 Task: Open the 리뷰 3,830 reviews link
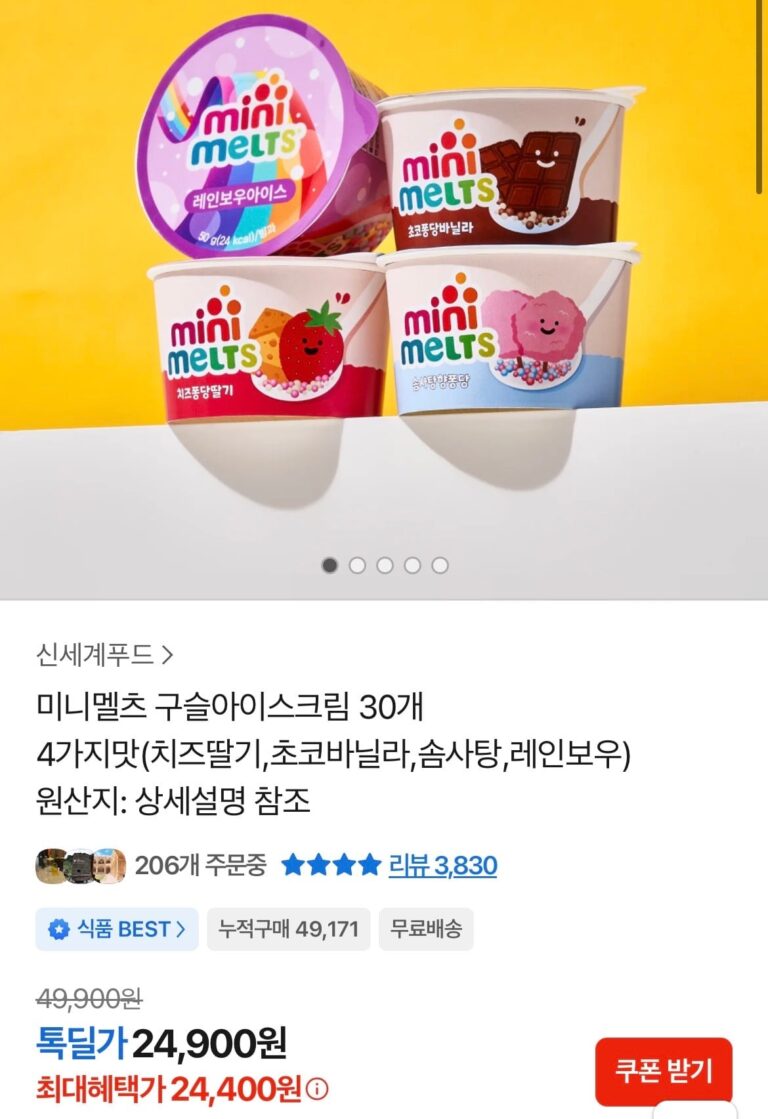pyautogui.click(x=442, y=865)
